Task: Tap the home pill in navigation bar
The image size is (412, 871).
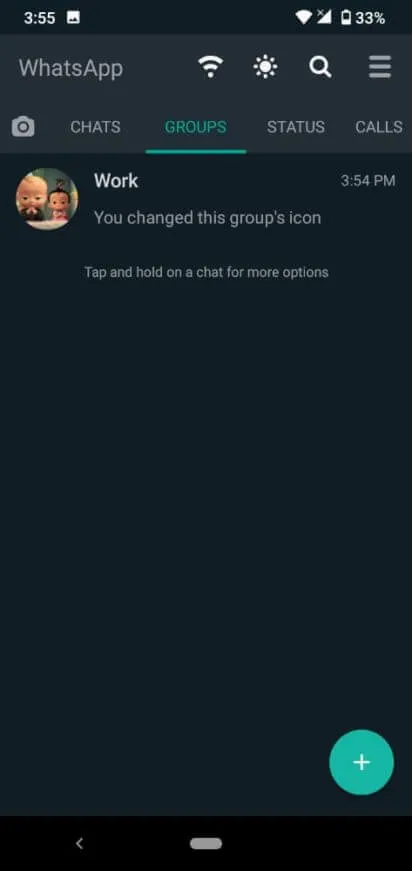Action: click(206, 843)
